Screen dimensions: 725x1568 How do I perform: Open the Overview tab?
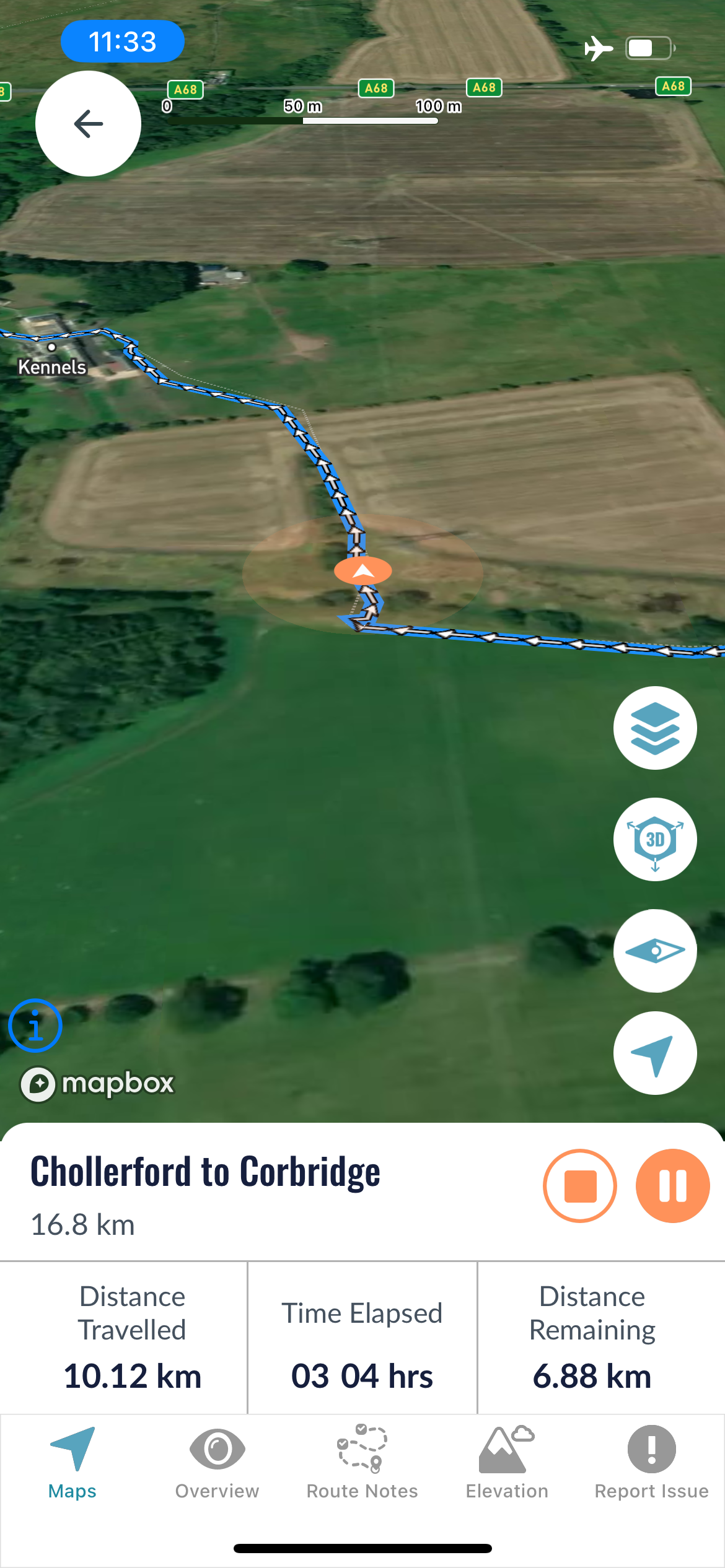217,1463
